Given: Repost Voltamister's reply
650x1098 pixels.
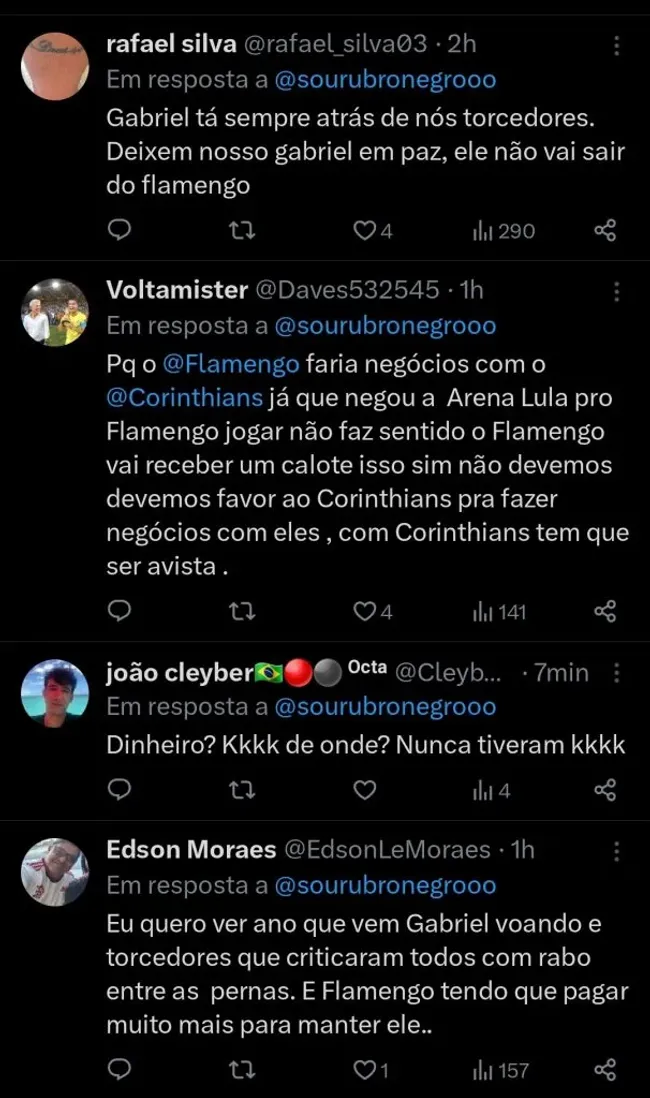Looking at the screenshot, I should (242, 611).
